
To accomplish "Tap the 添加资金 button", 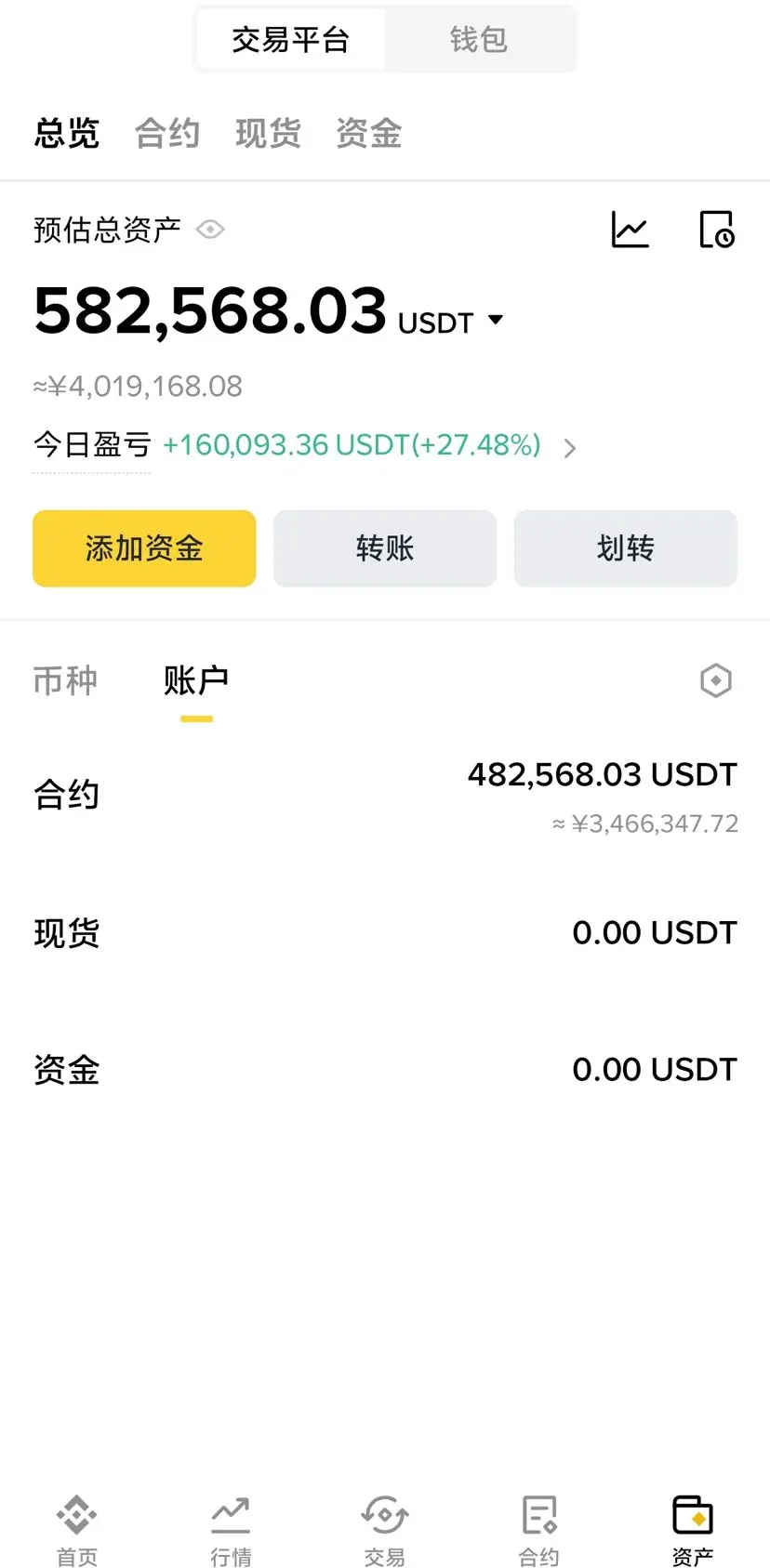I will coord(144,548).
